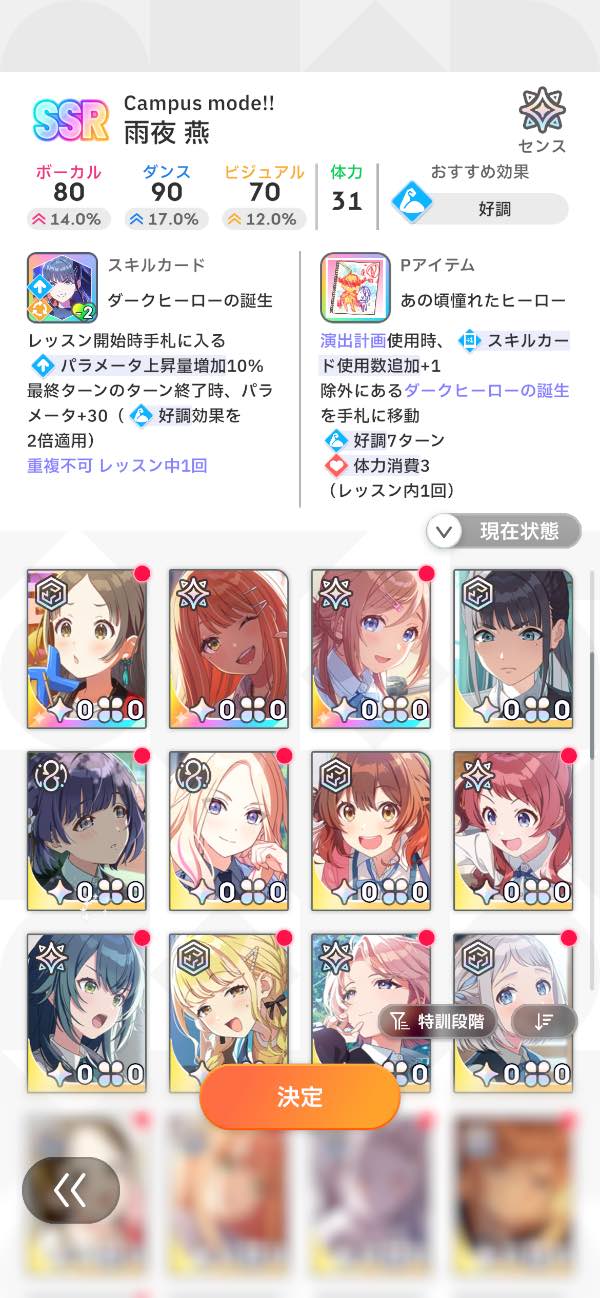Toggle the sort order button

coord(544,1021)
